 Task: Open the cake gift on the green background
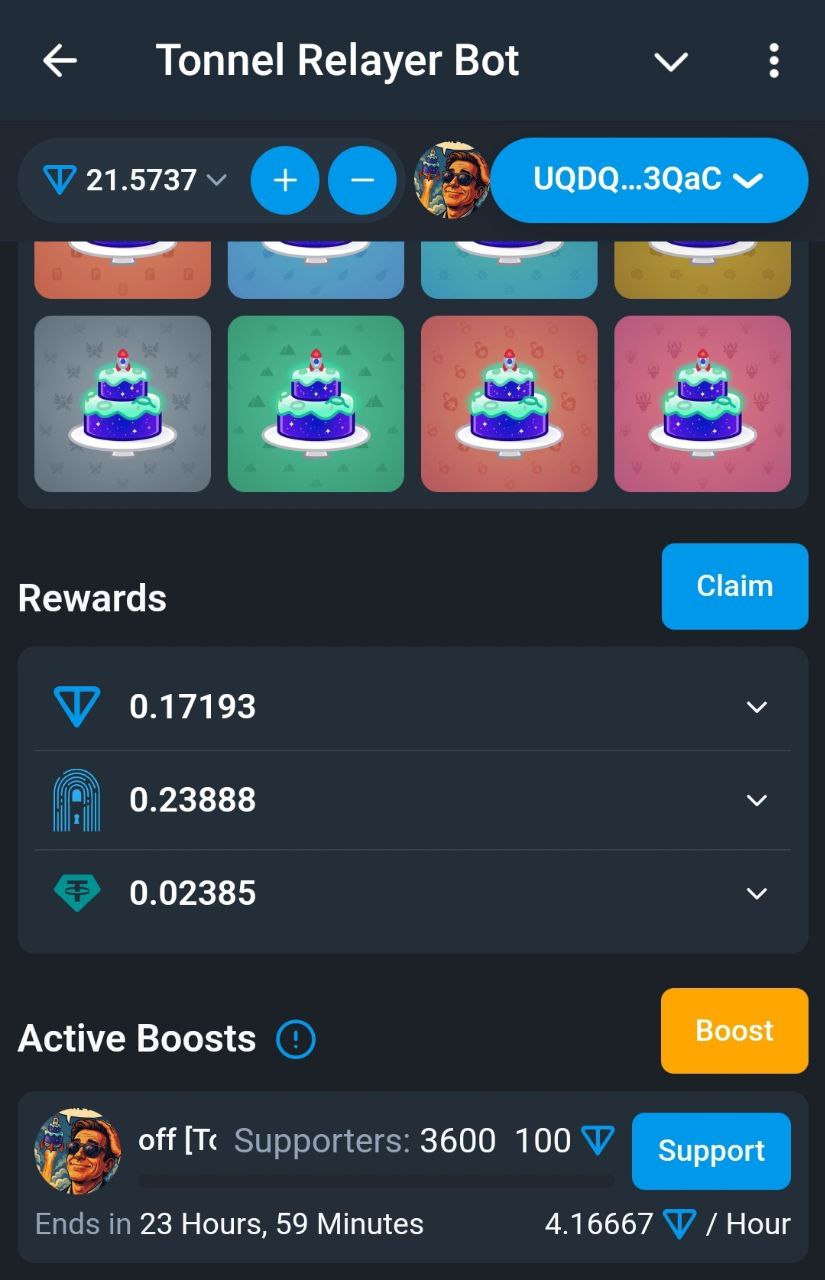click(x=316, y=404)
